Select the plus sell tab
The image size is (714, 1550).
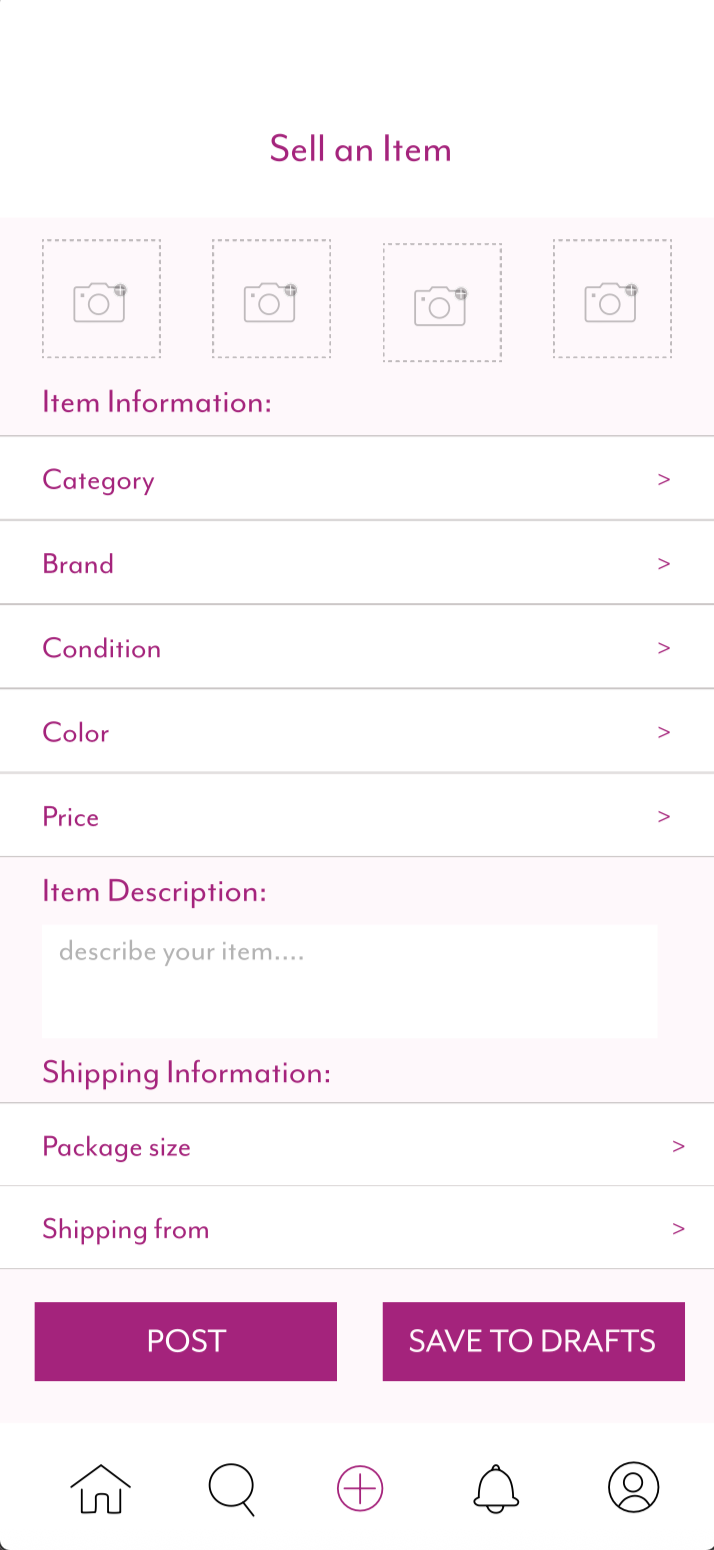[360, 1488]
